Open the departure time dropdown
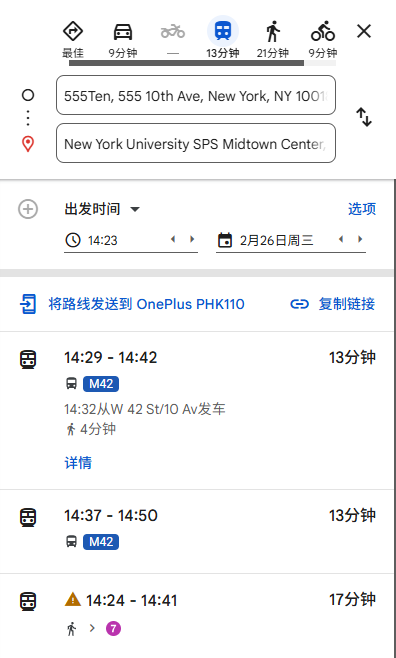The height and width of the screenshot is (658, 396). [102, 209]
